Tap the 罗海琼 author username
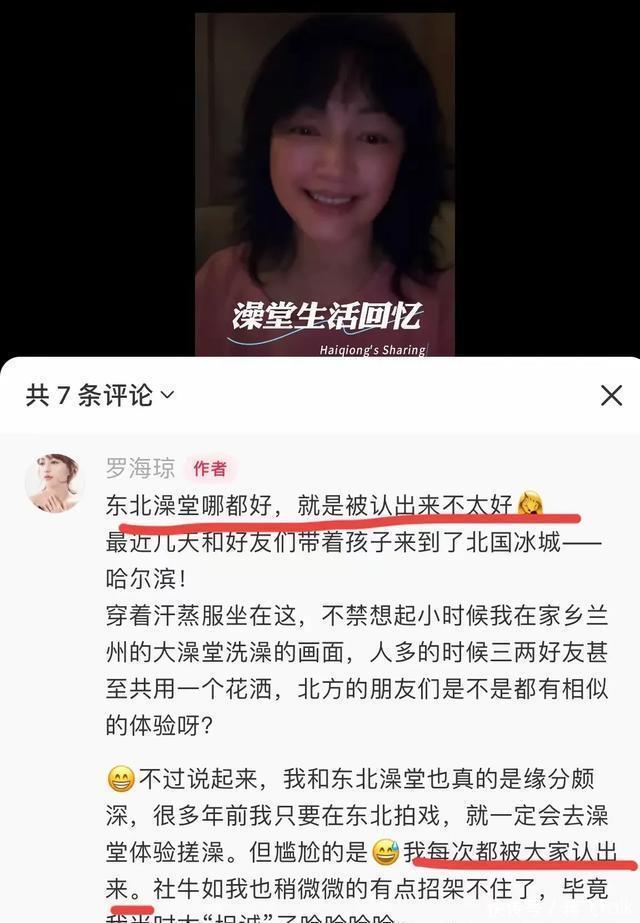 (140, 468)
